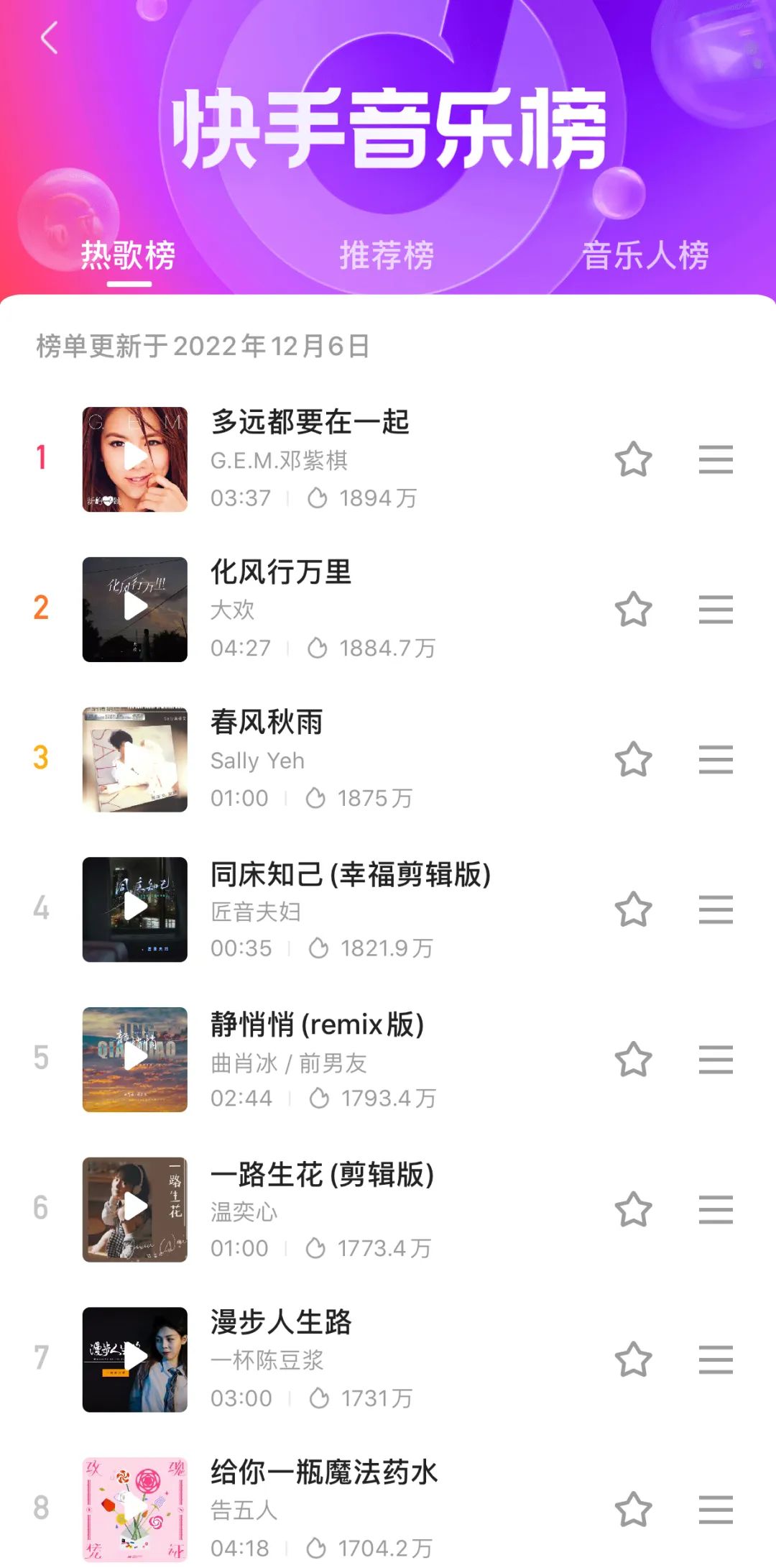Favorite 一路生花 (剪辑版)
This screenshot has height=1568, width=776.
pos(633,1209)
